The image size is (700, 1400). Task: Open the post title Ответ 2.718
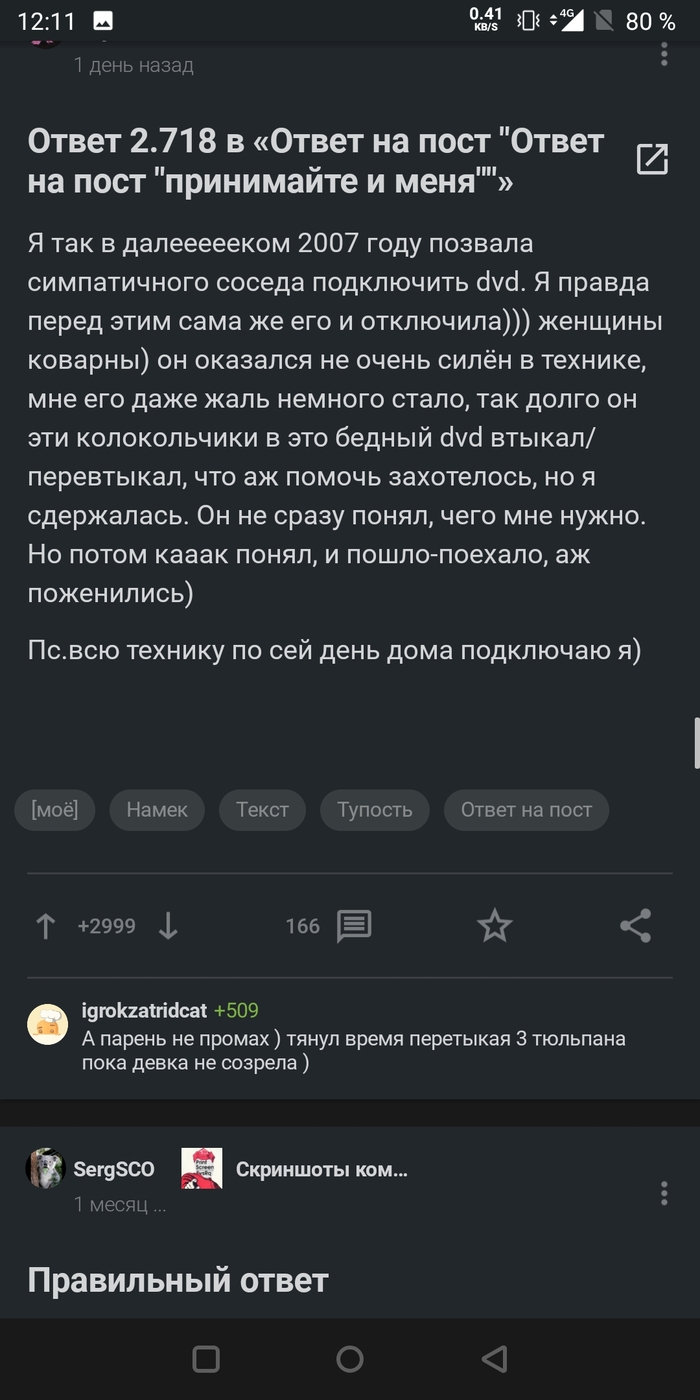(x=316, y=161)
